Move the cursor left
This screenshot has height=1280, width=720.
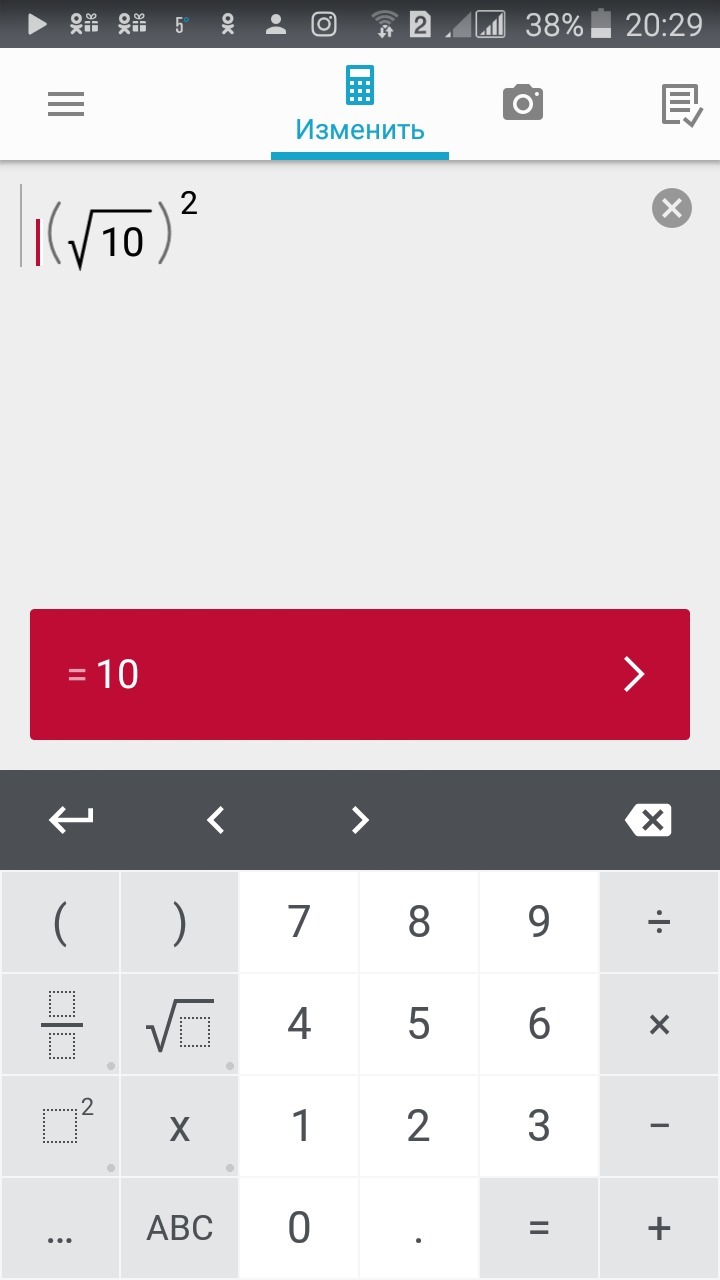(x=215, y=820)
